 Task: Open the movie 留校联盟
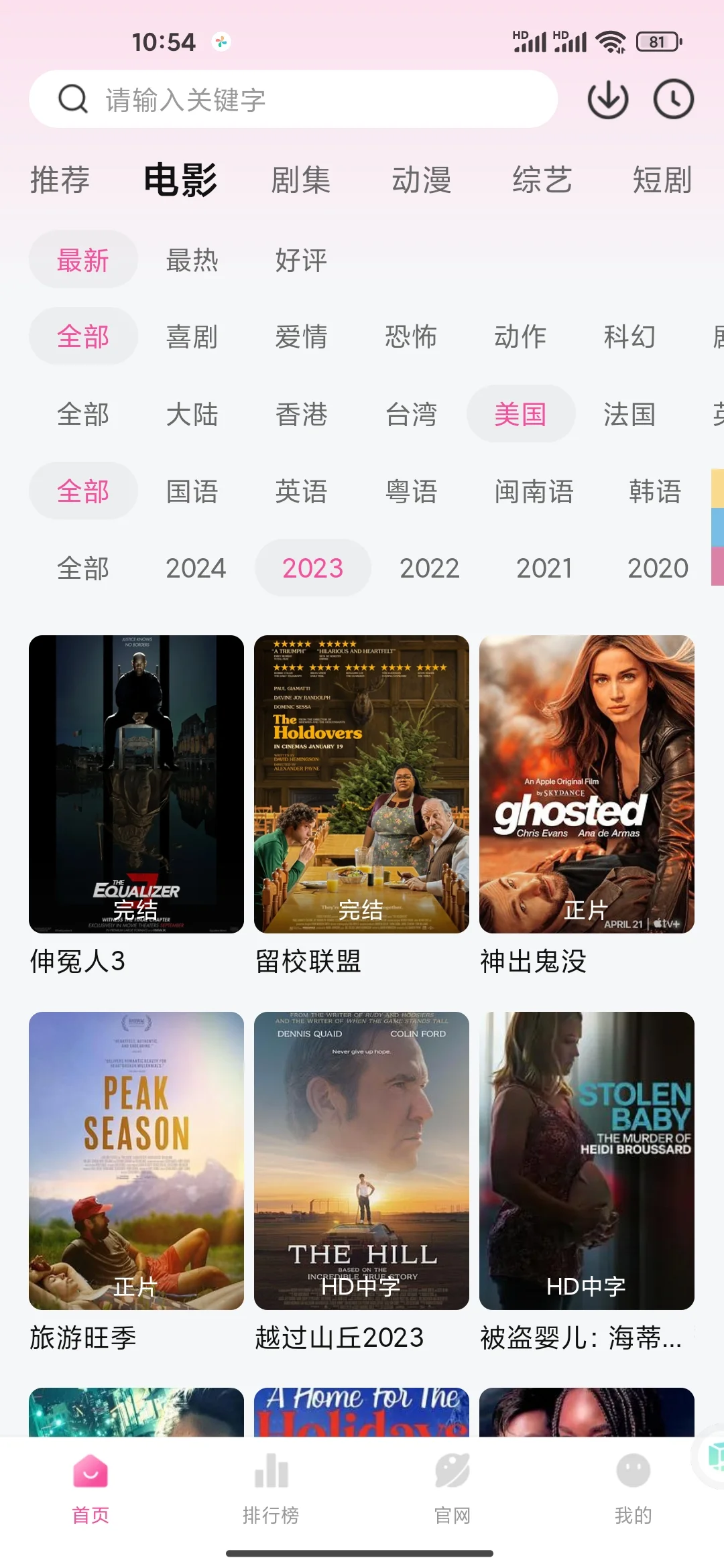click(x=361, y=784)
